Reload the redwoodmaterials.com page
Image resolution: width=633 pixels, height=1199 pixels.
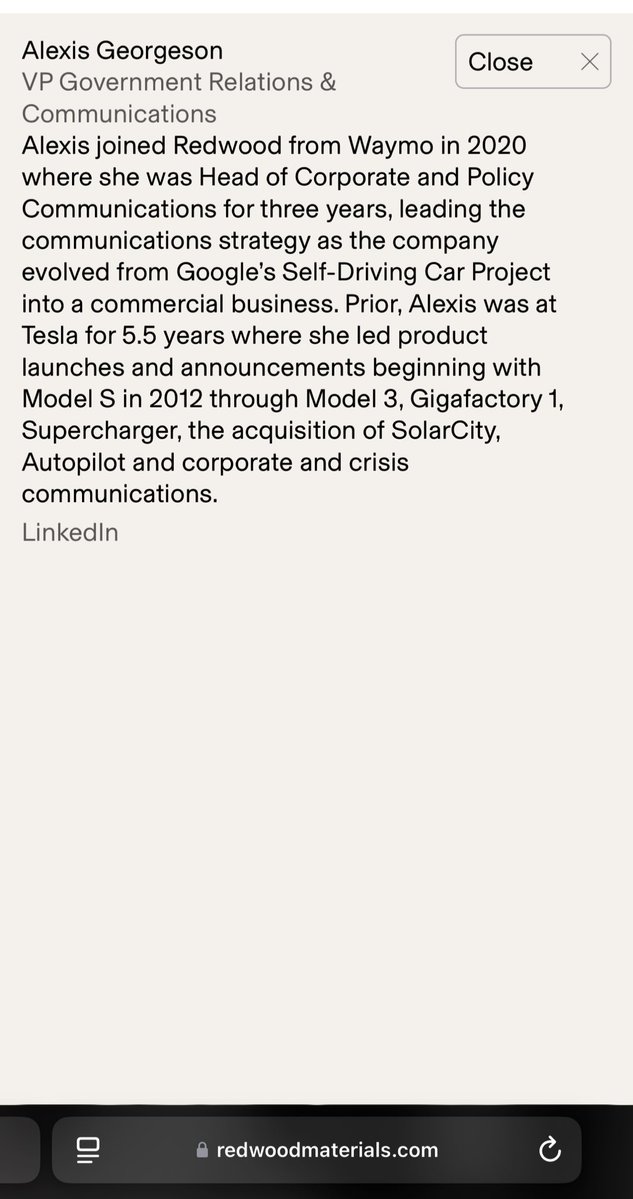point(549,1150)
